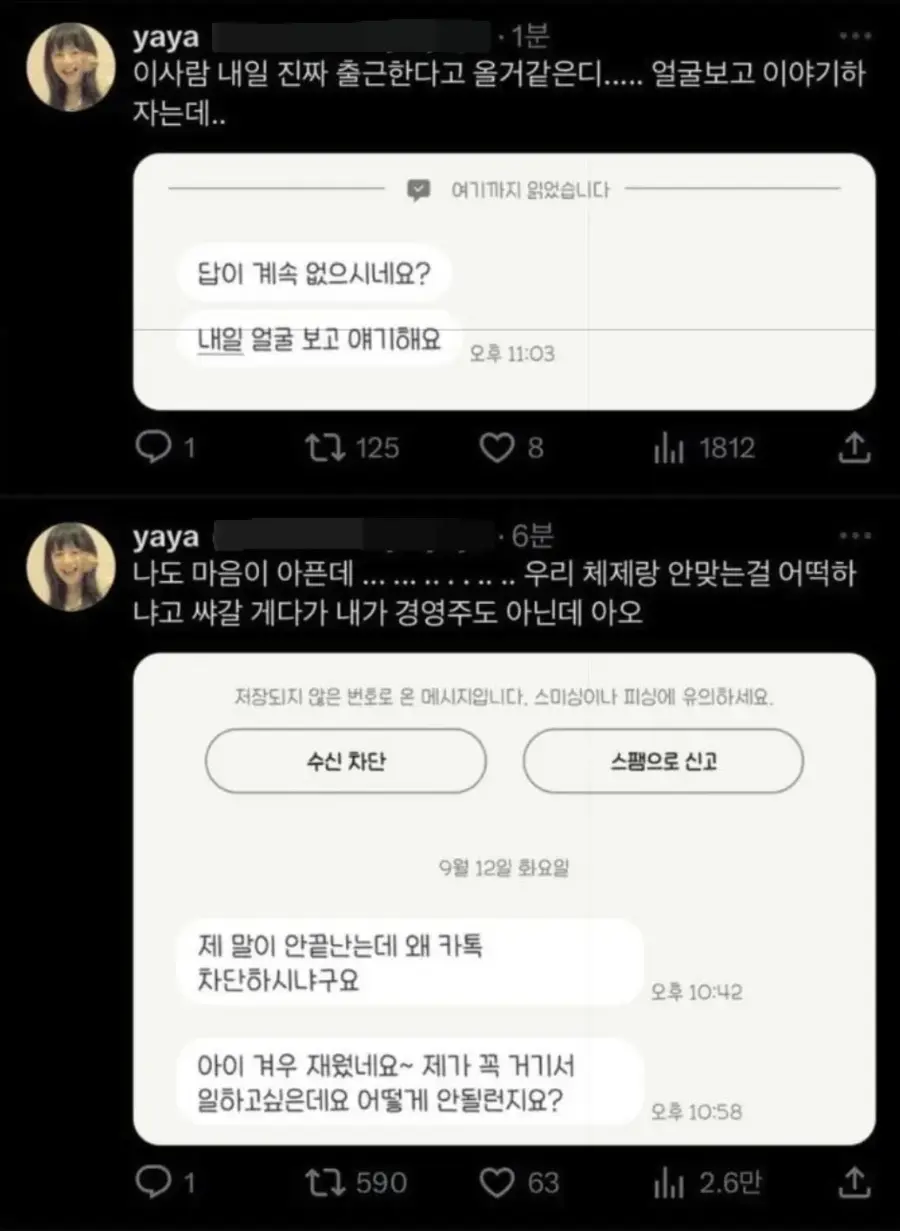Open yaya's avatar on the 1분 tweet

tap(71, 67)
